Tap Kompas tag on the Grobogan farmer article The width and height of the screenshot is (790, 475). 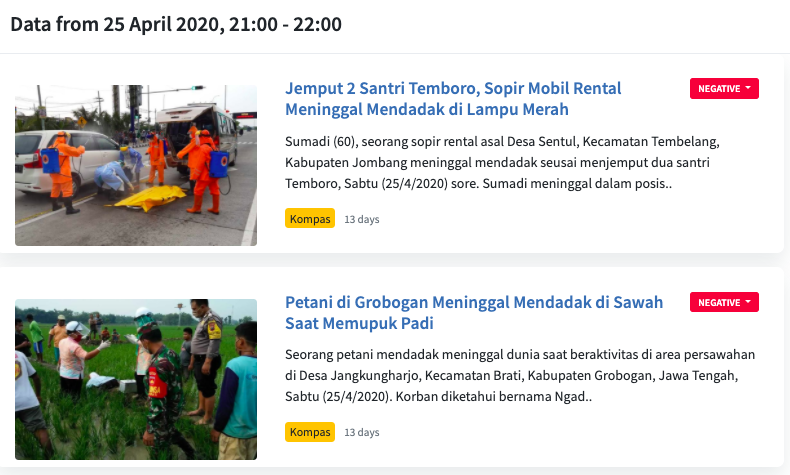tap(310, 432)
